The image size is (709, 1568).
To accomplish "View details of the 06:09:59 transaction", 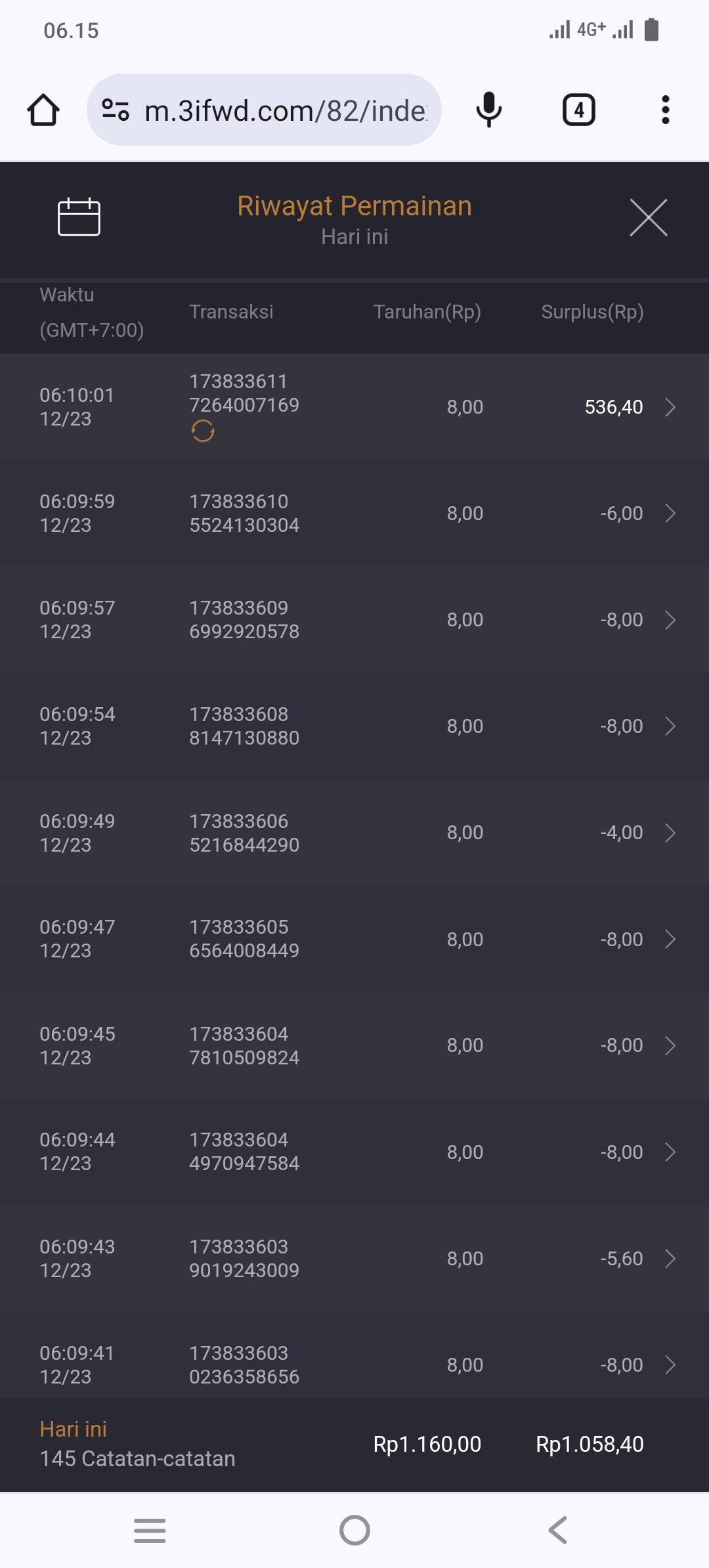I will tap(670, 513).
